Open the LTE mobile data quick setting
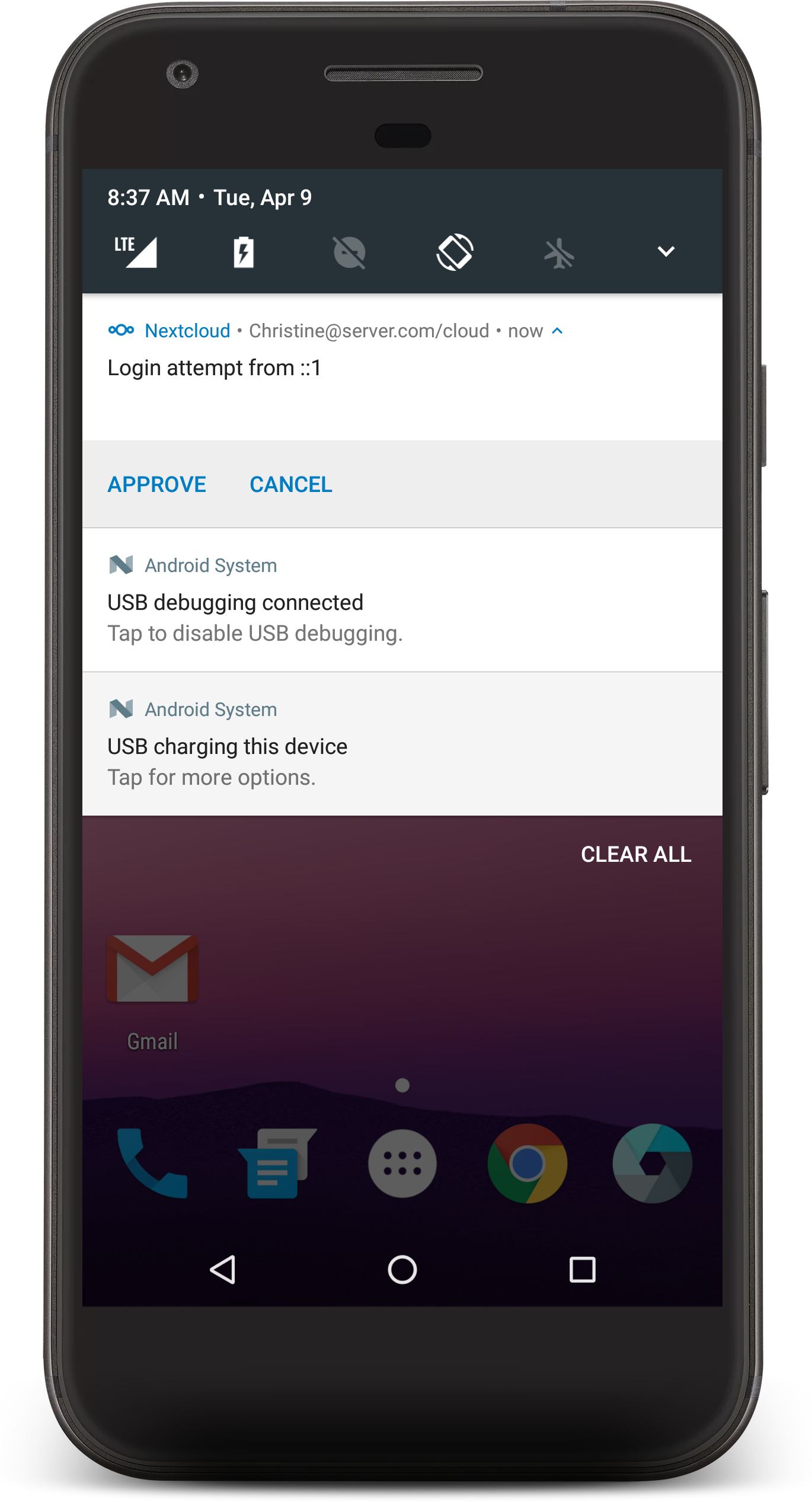 pos(136,252)
